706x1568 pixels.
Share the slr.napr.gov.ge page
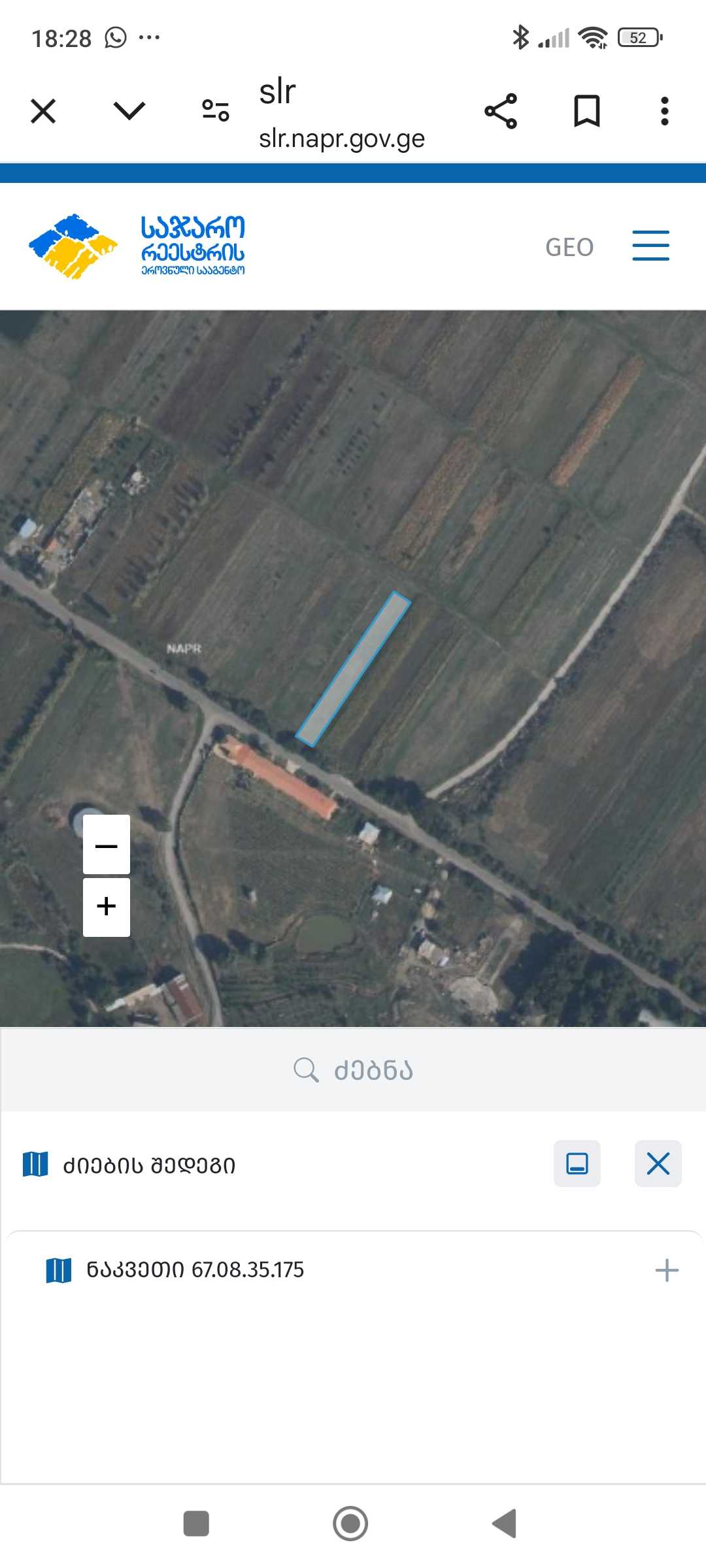tap(501, 110)
